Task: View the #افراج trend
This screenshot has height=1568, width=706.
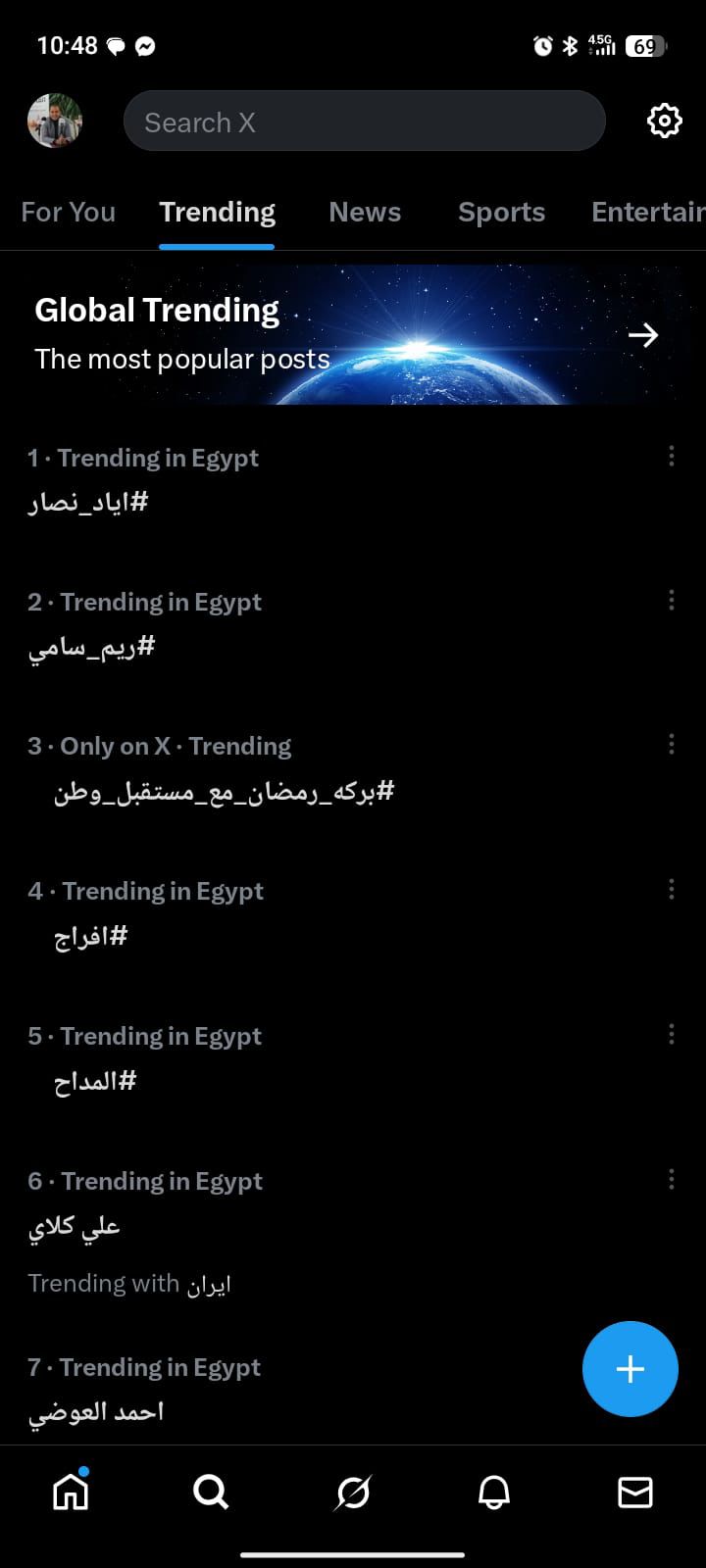Action: (88, 935)
